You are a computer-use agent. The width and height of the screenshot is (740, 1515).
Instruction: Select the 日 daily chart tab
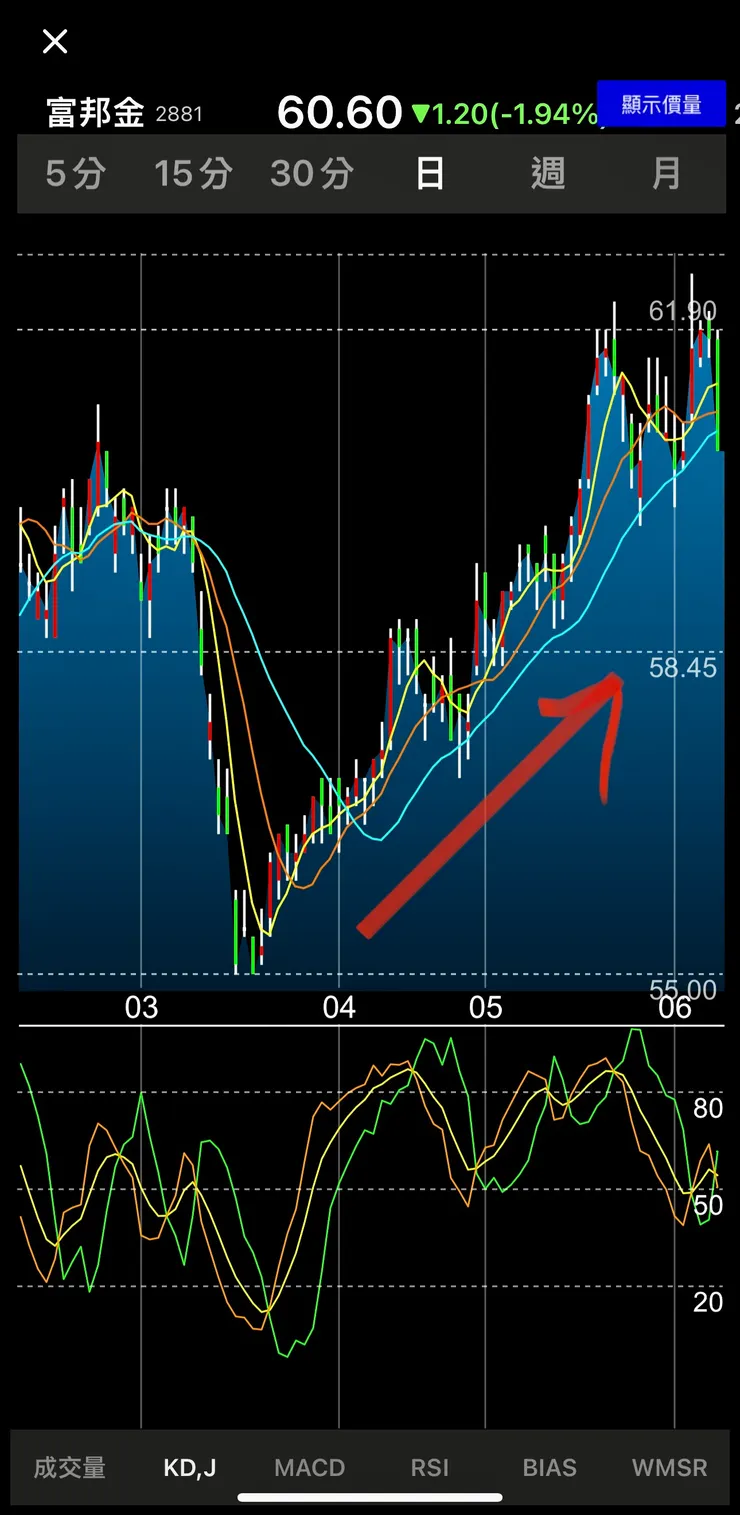(x=430, y=174)
